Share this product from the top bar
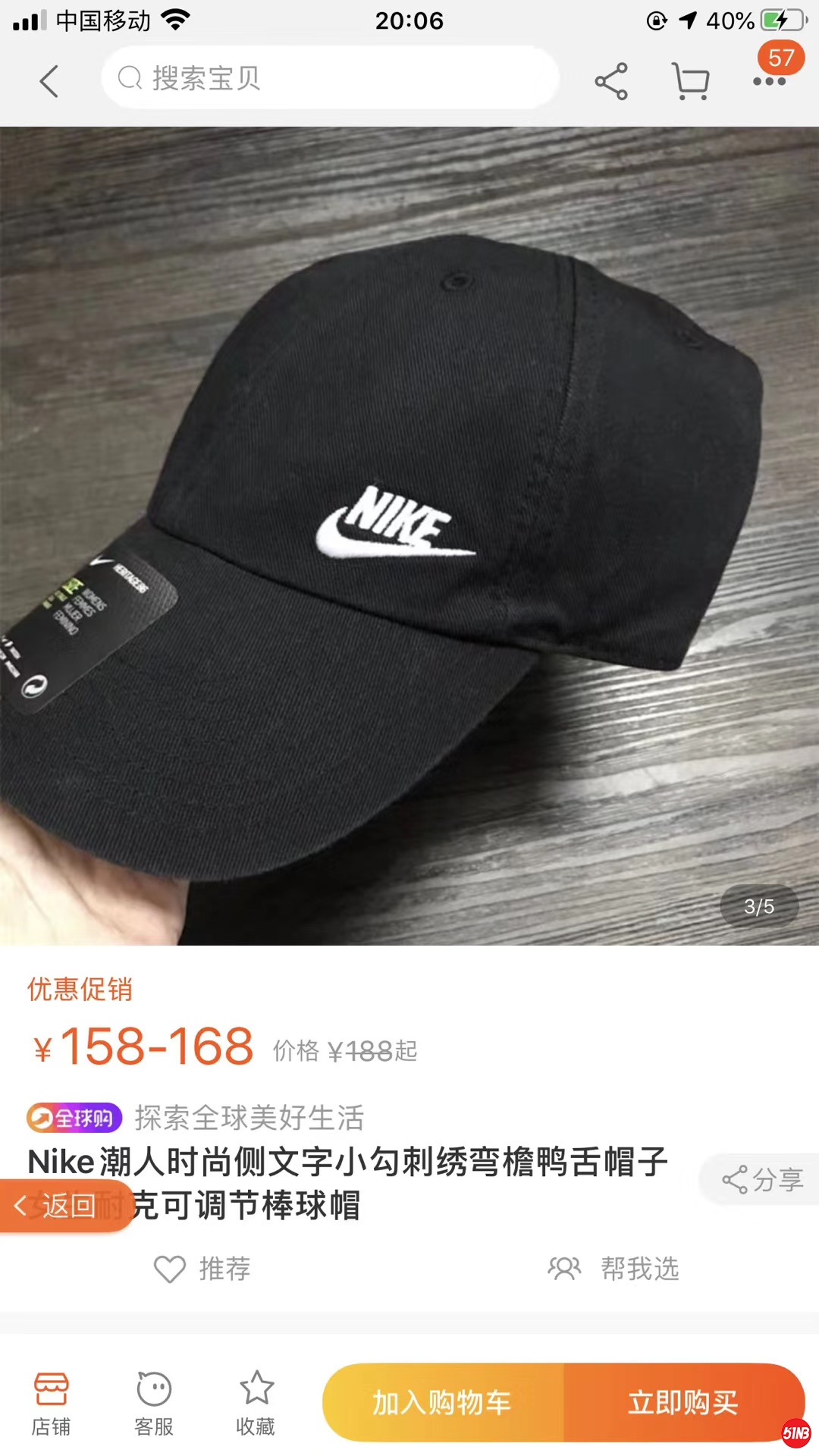Image resolution: width=819 pixels, height=1456 pixels. tap(611, 81)
